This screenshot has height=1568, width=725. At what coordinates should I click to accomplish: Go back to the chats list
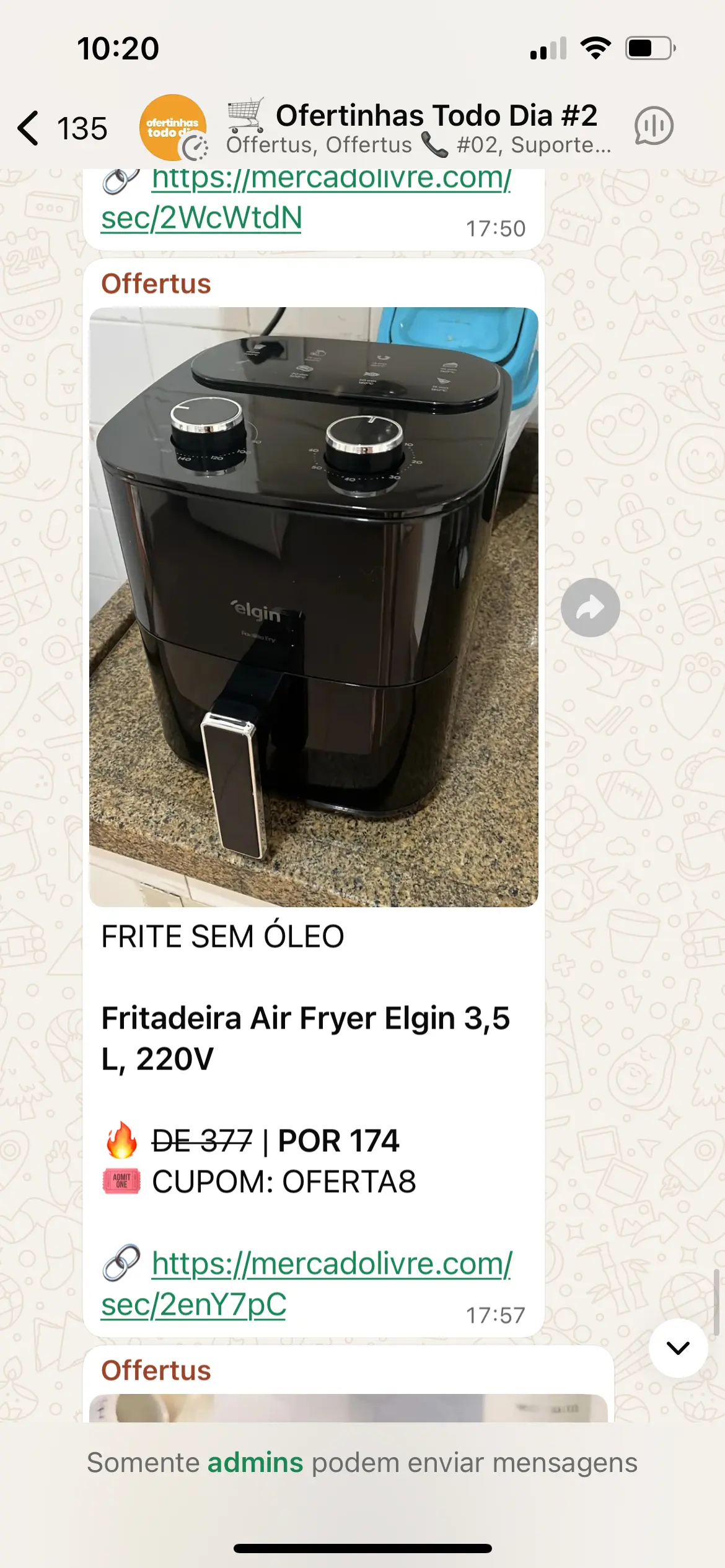(x=29, y=128)
